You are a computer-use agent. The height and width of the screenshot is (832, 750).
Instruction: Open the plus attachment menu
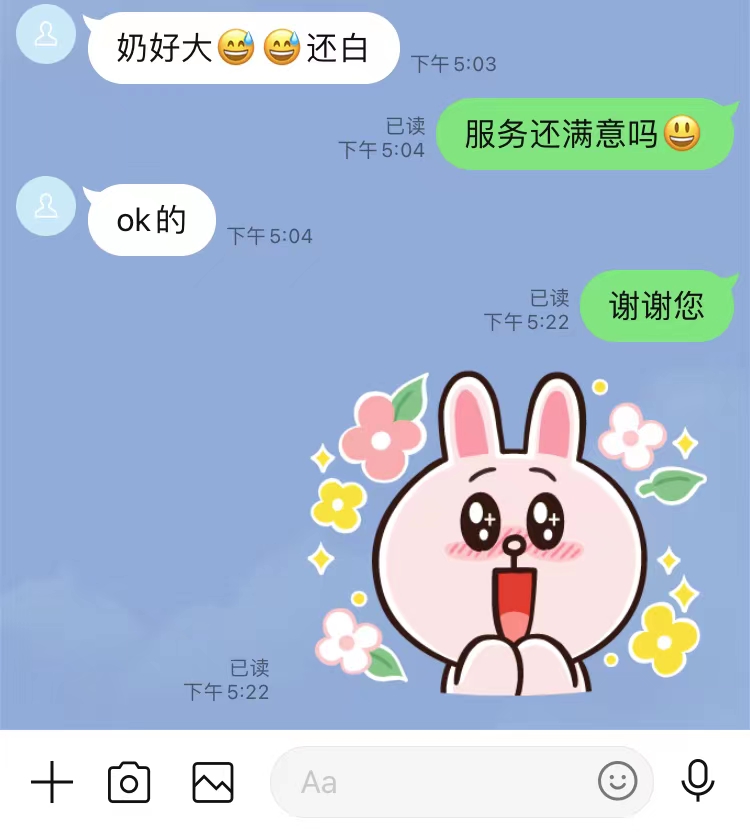(x=52, y=782)
